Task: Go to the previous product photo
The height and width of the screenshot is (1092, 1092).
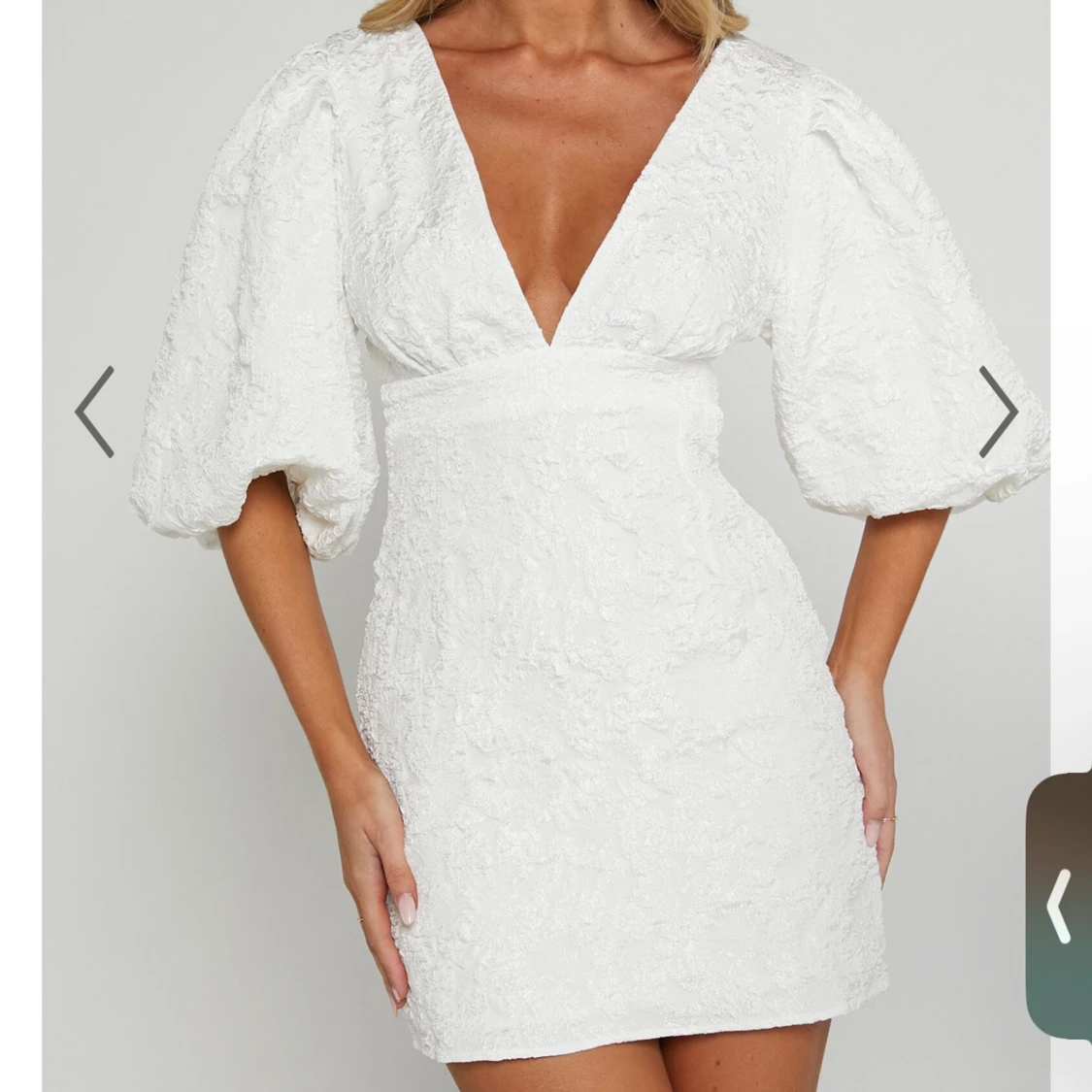Action: click(95, 412)
